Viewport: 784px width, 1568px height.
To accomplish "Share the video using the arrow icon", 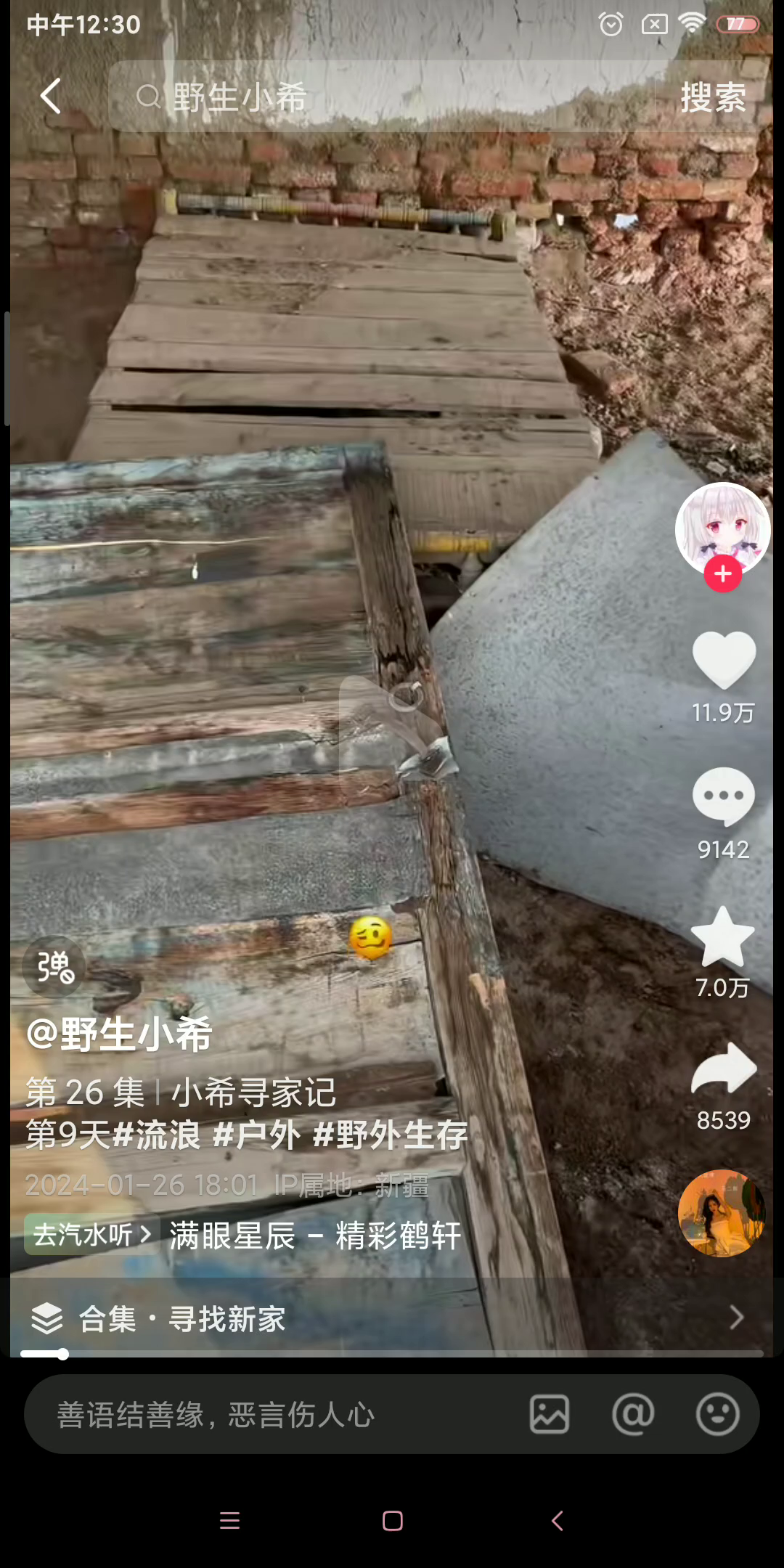I will (724, 1068).
